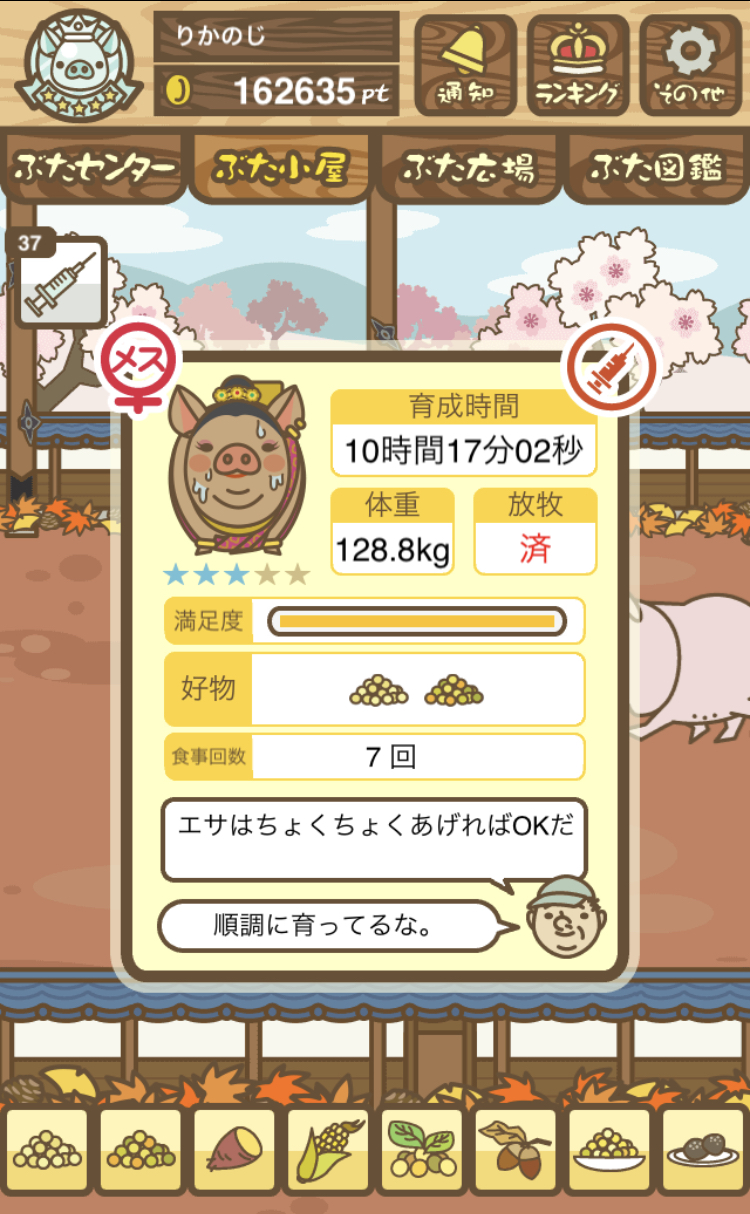Switch to the ぶた図鑑 tab
This screenshot has height=1214, width=750.
pyautogui.click(x=656, y=168)
